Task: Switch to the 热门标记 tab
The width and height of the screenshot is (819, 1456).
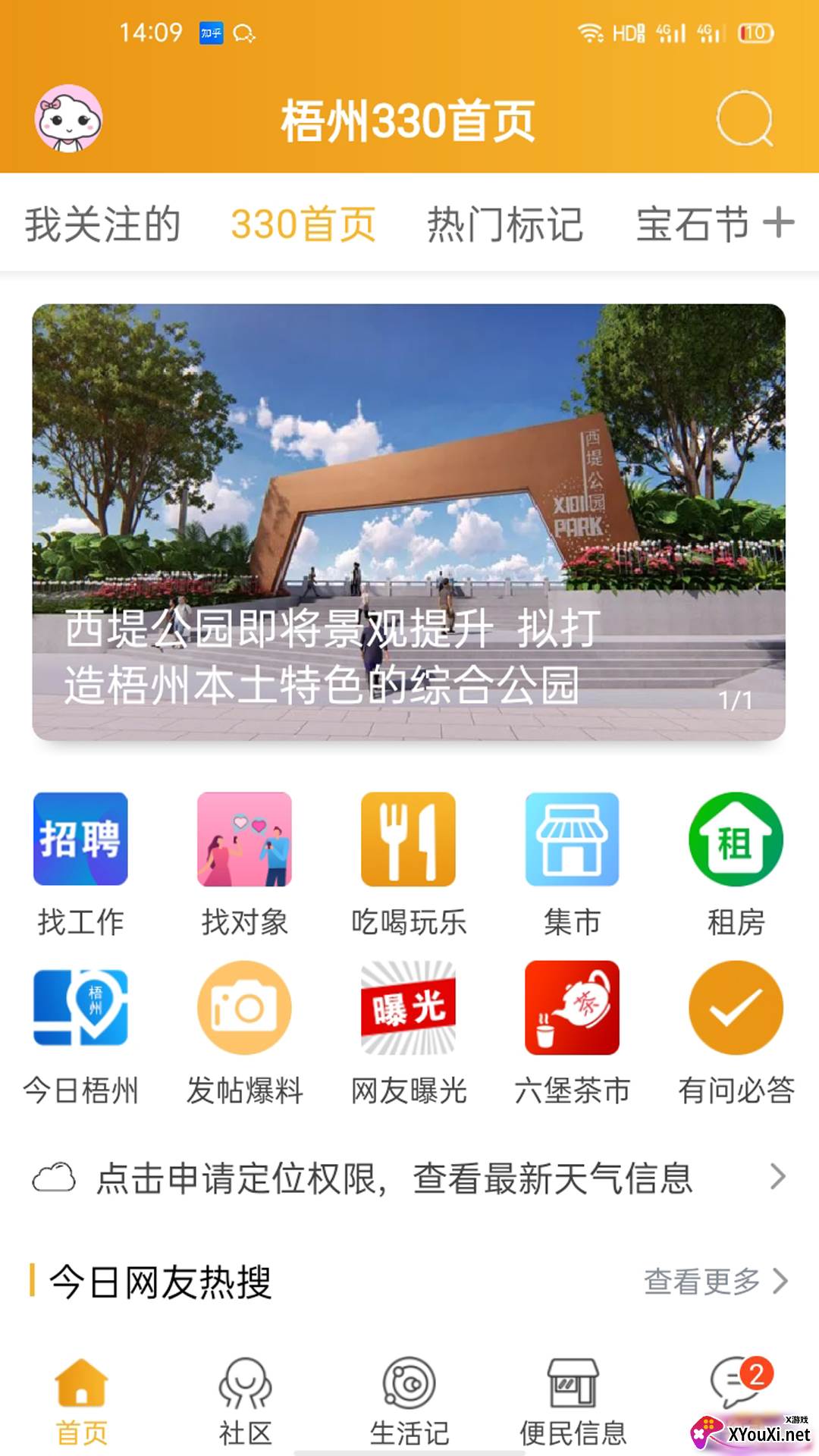Action: (x=505, y=224)
